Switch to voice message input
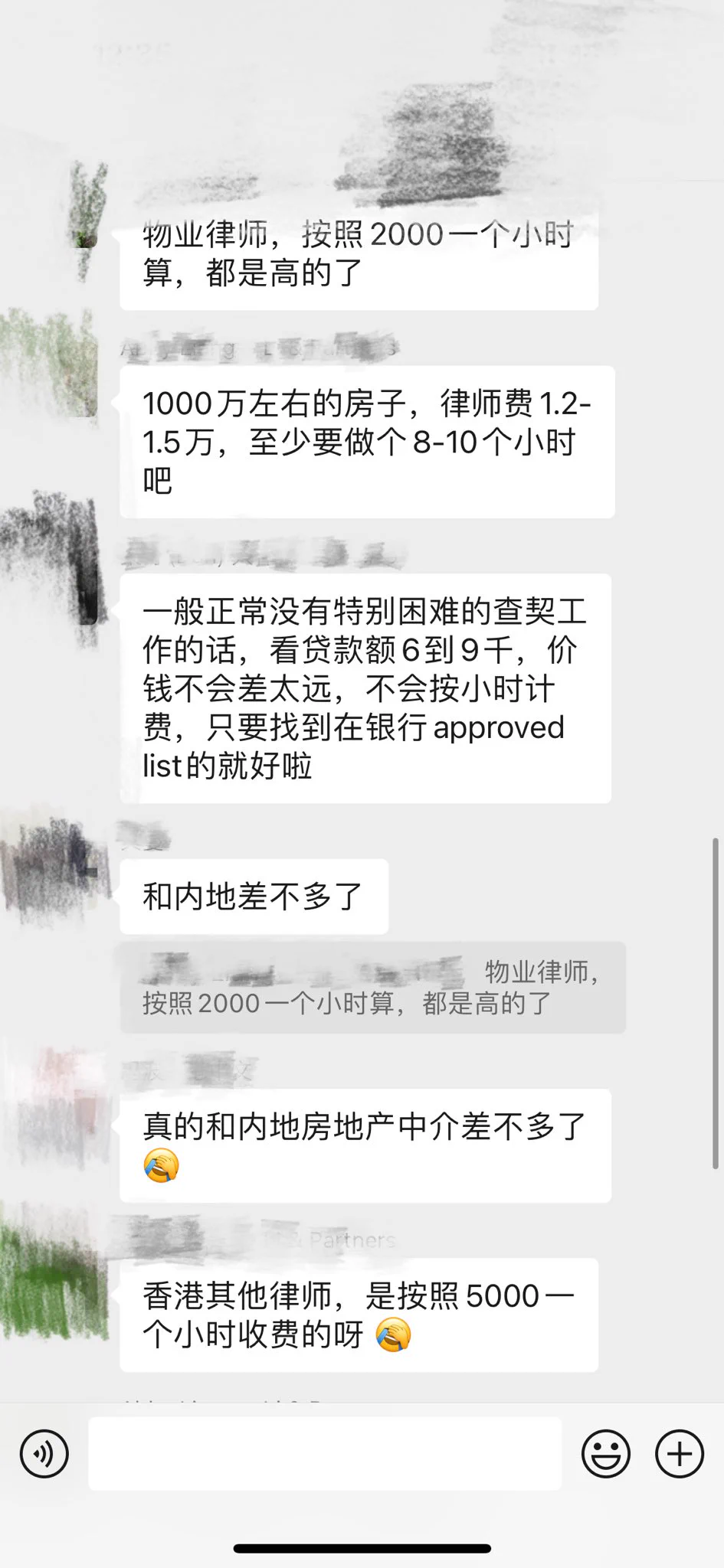Viewport: 724px width, 1568px height. (44, 1453)
